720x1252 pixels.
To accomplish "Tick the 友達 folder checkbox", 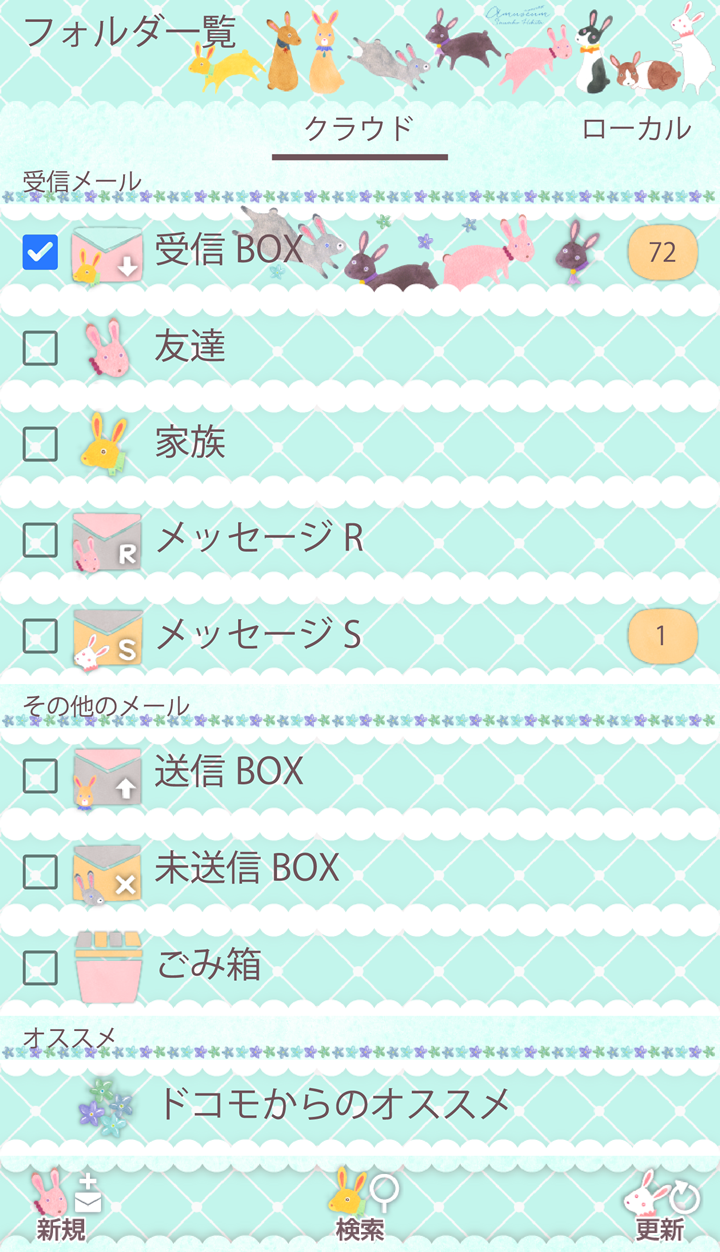I will click(x=40, y=349).
